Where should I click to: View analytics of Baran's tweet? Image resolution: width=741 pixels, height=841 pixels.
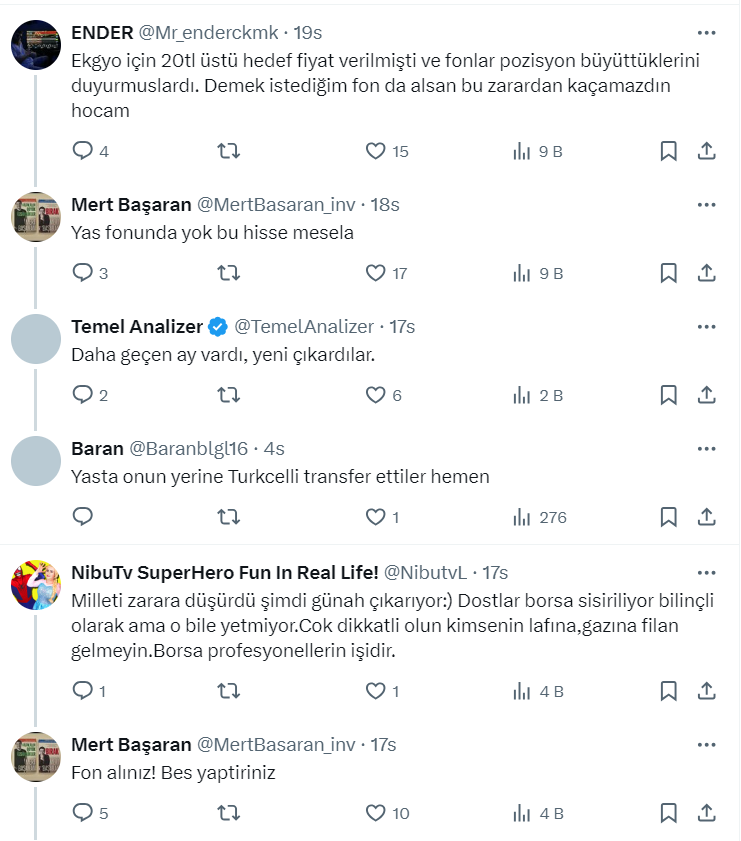[522, 517]
